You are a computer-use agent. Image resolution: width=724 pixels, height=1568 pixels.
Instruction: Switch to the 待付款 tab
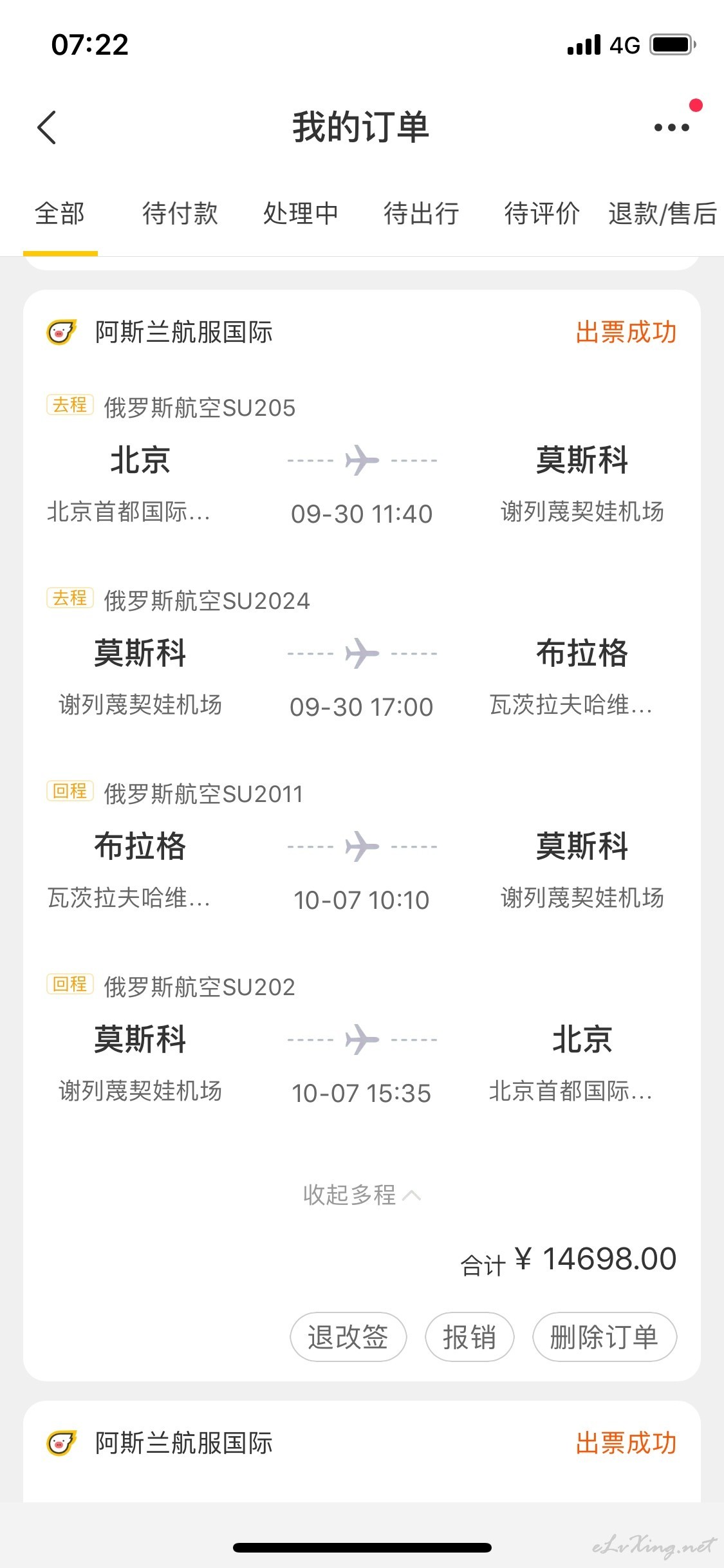point(180,214)
